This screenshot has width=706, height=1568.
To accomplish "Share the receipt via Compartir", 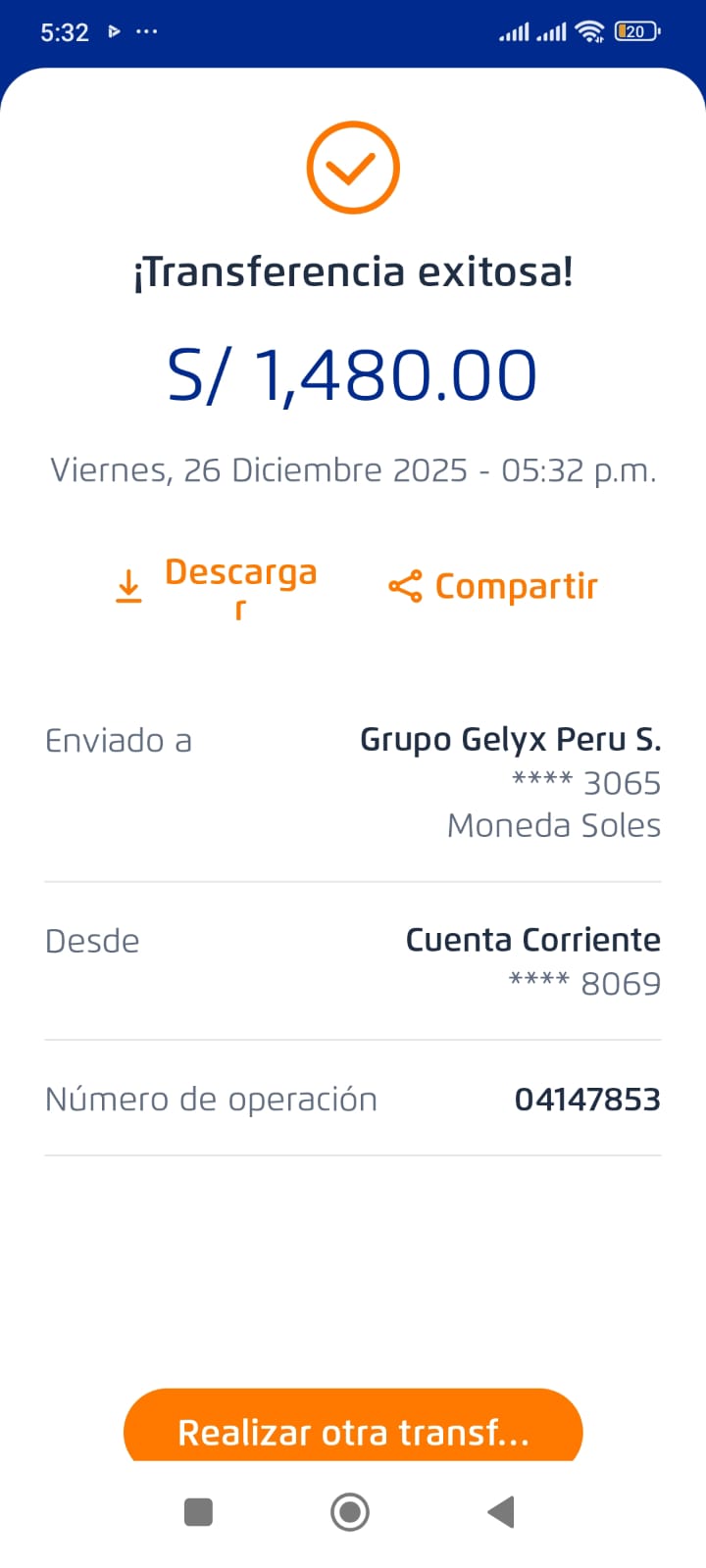I will pyautogui.click(x=493, y=586).
